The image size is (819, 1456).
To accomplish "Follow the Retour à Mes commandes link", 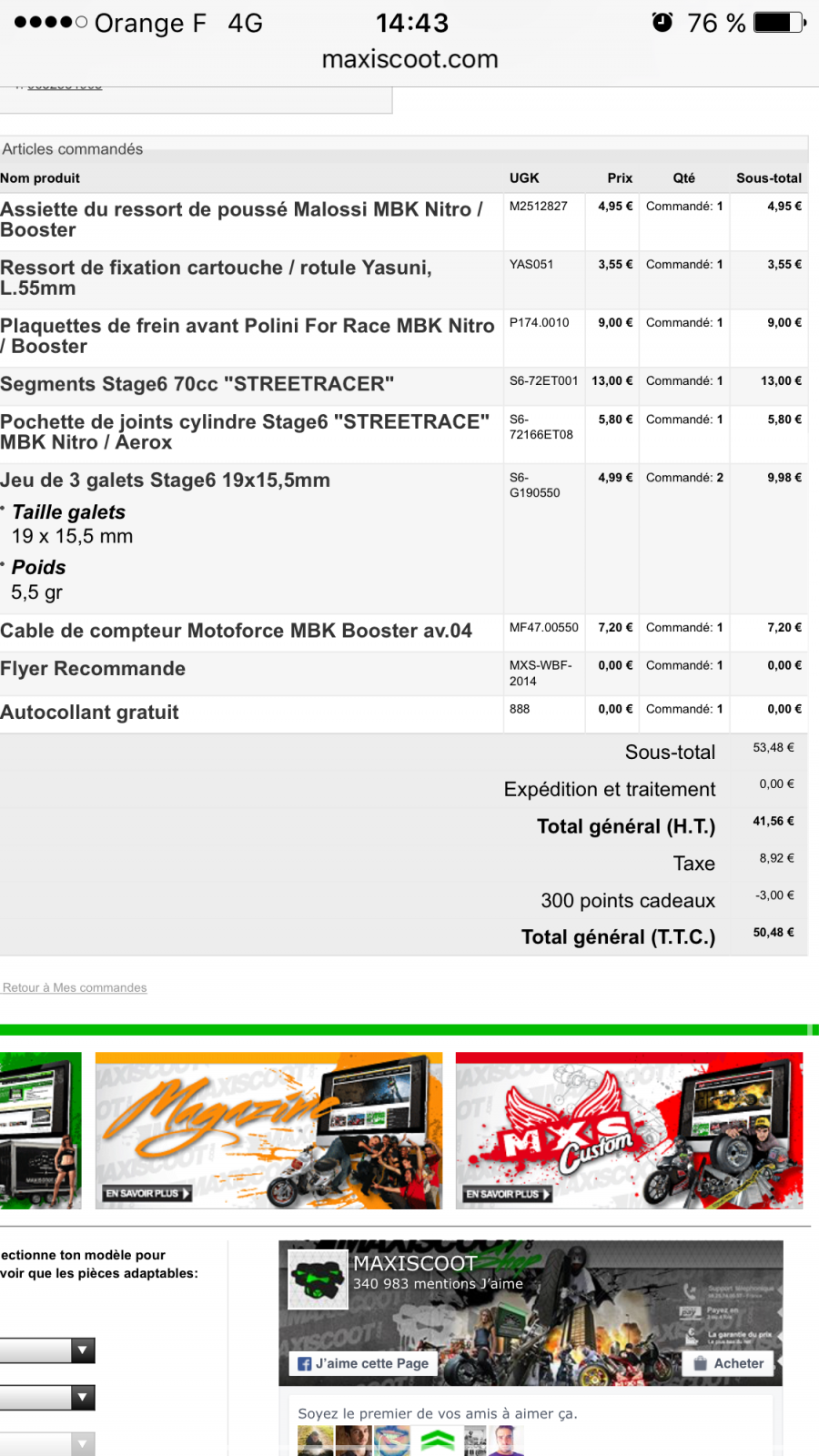I will coord(75,987).
